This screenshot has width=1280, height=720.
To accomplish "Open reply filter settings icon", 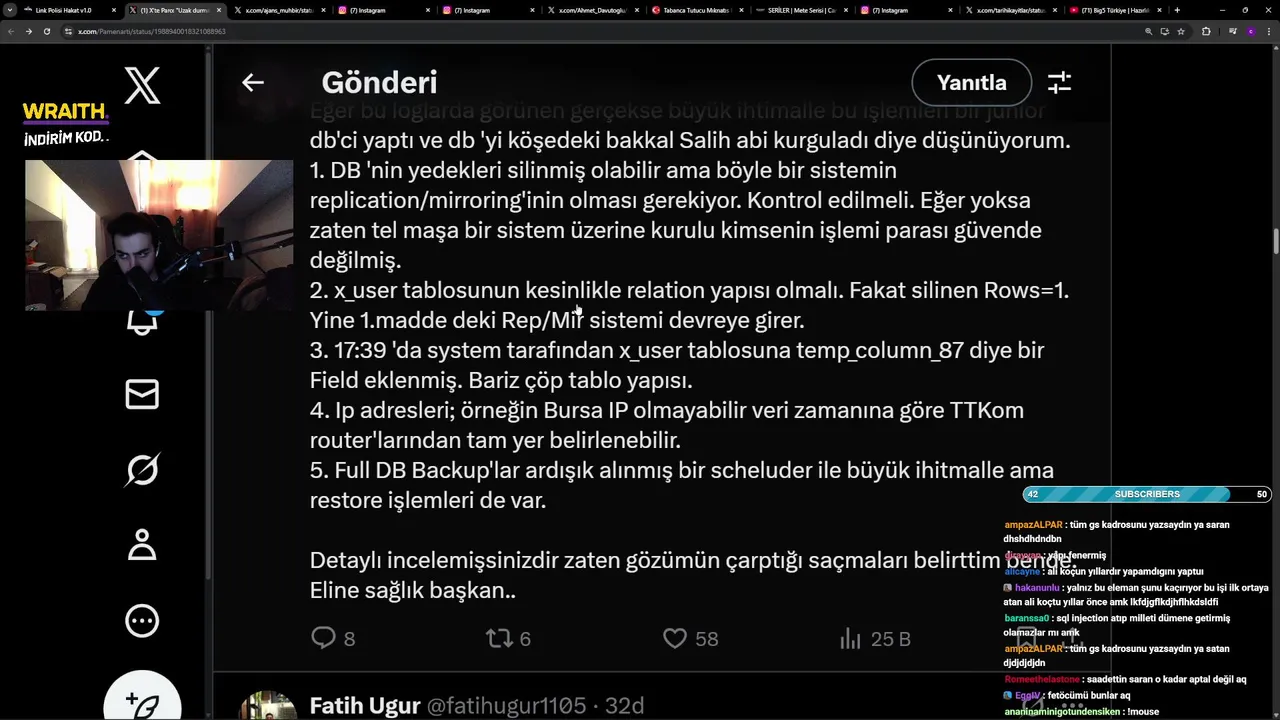I will click(x=1059, y=83).
